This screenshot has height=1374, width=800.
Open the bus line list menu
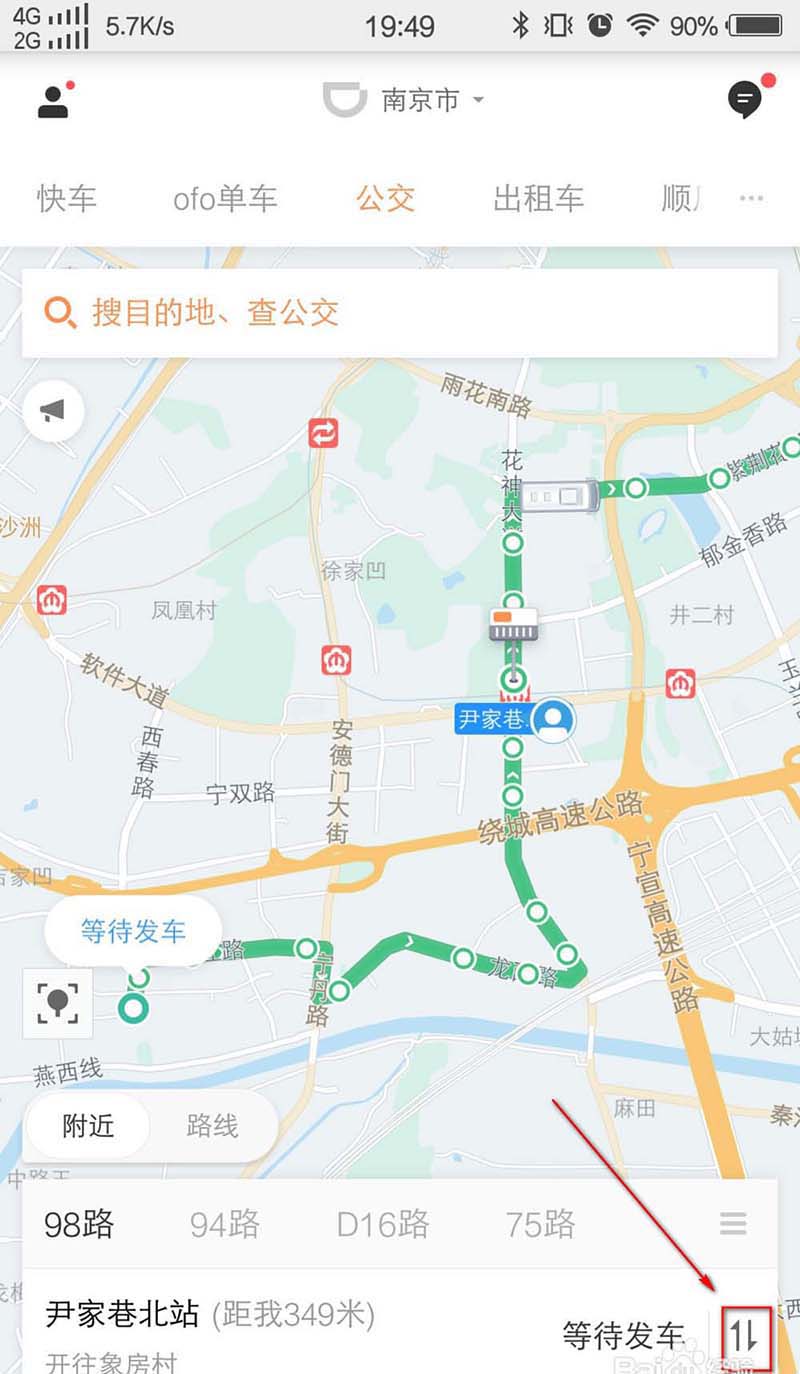click(x=733, y=1222)
